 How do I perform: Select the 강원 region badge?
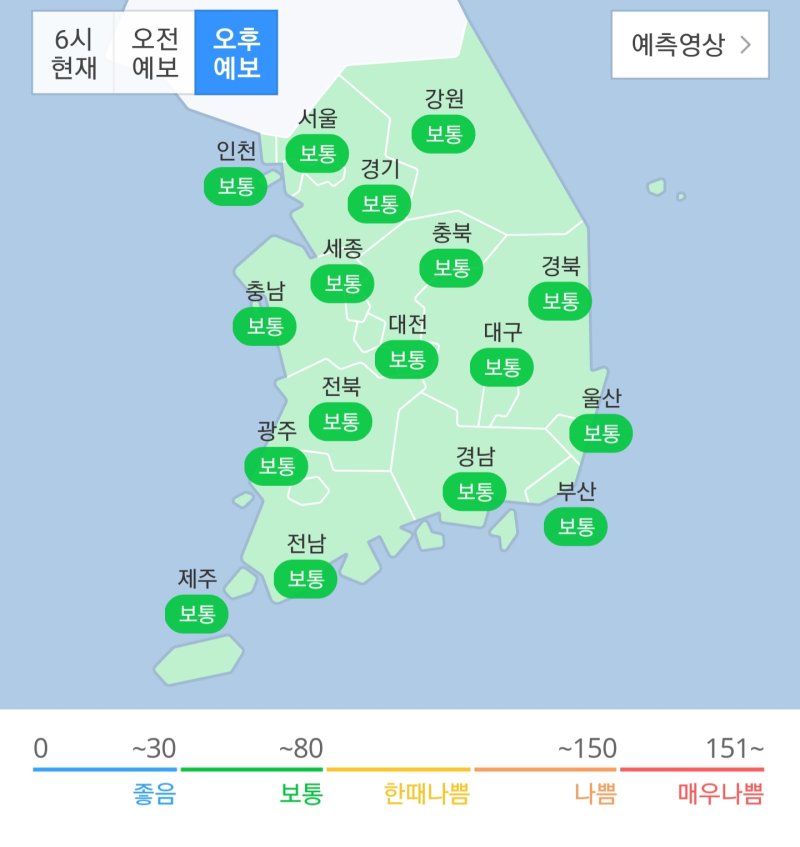coord(444,133)
